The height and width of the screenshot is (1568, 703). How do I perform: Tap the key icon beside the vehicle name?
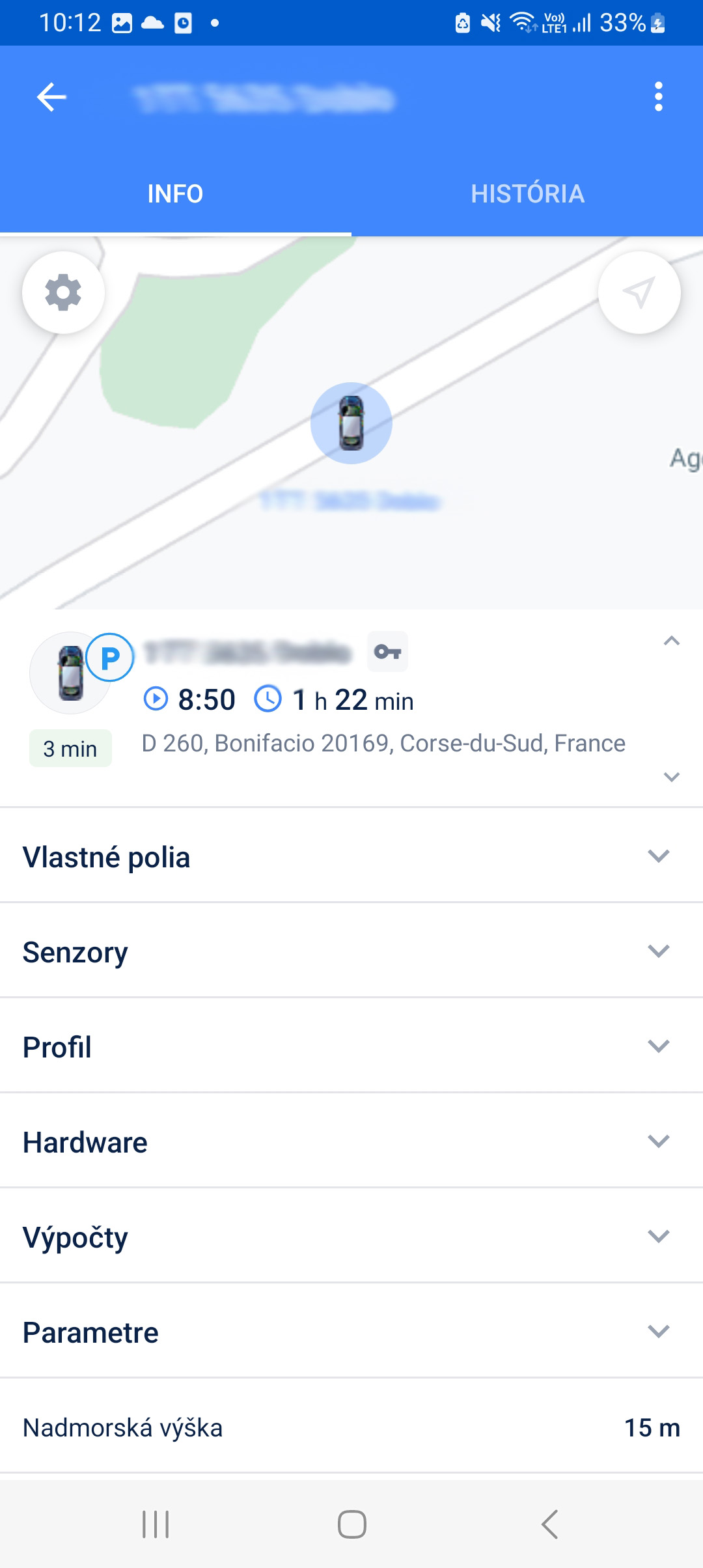(x=387, y=651)
